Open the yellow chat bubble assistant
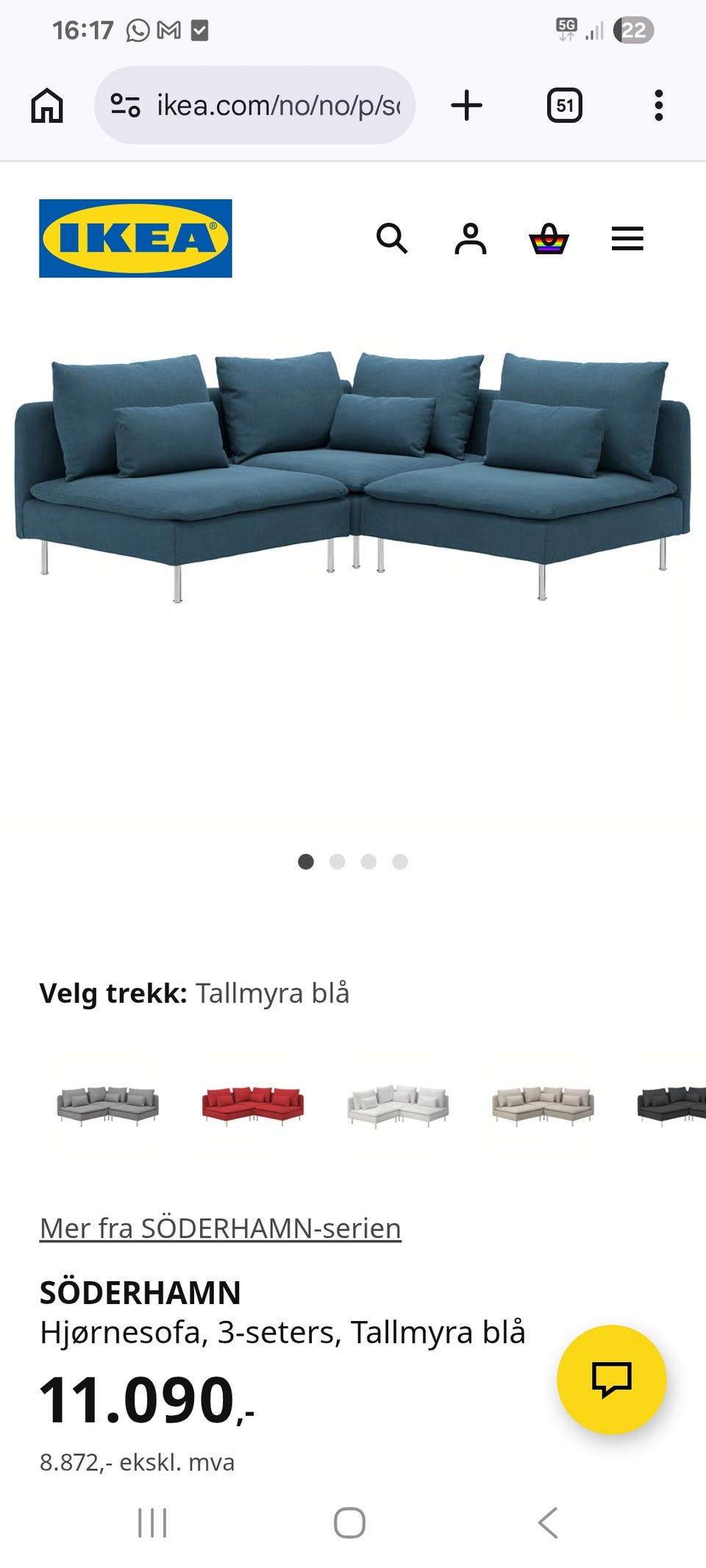706x1568 pixels. 613,1381
